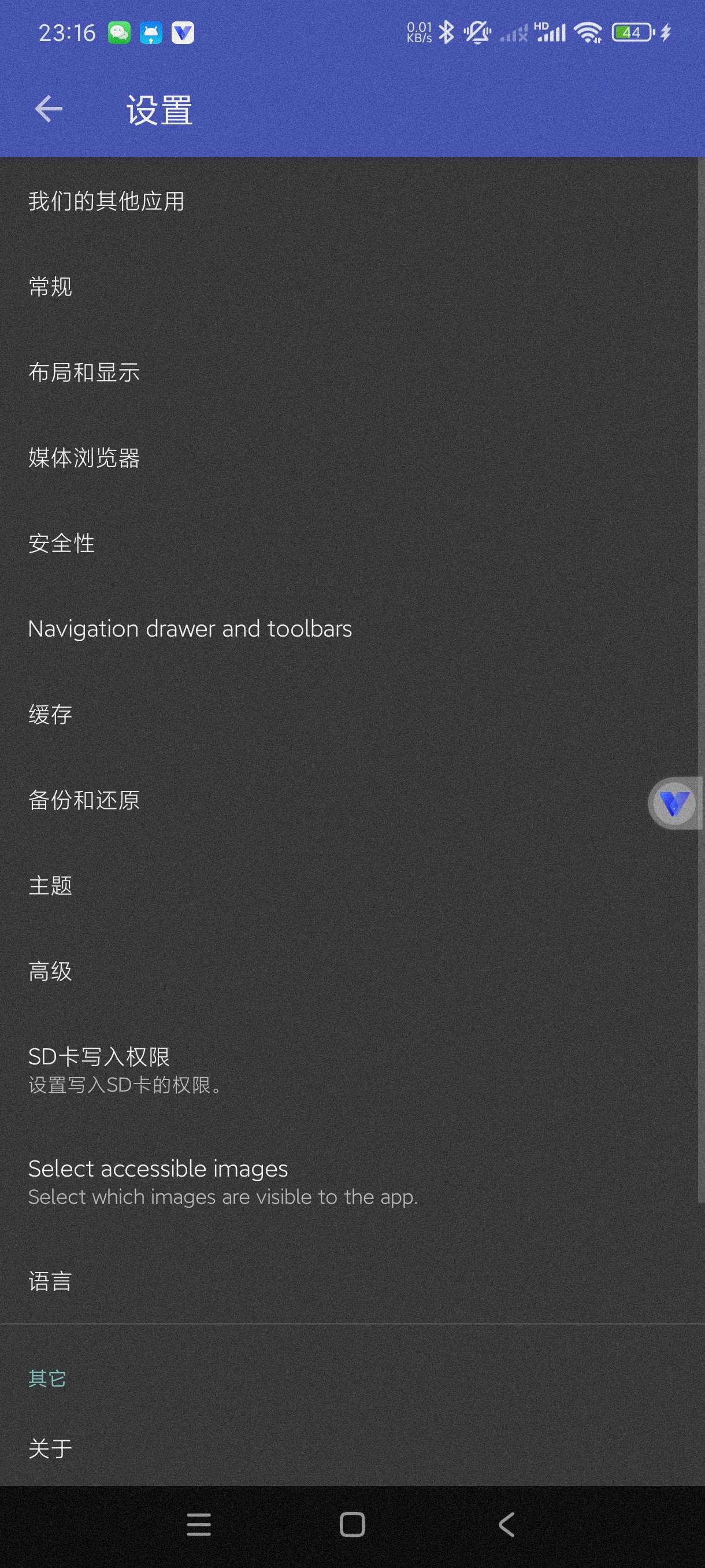Open 备份和还原
705x1568 pixels.
84,800
